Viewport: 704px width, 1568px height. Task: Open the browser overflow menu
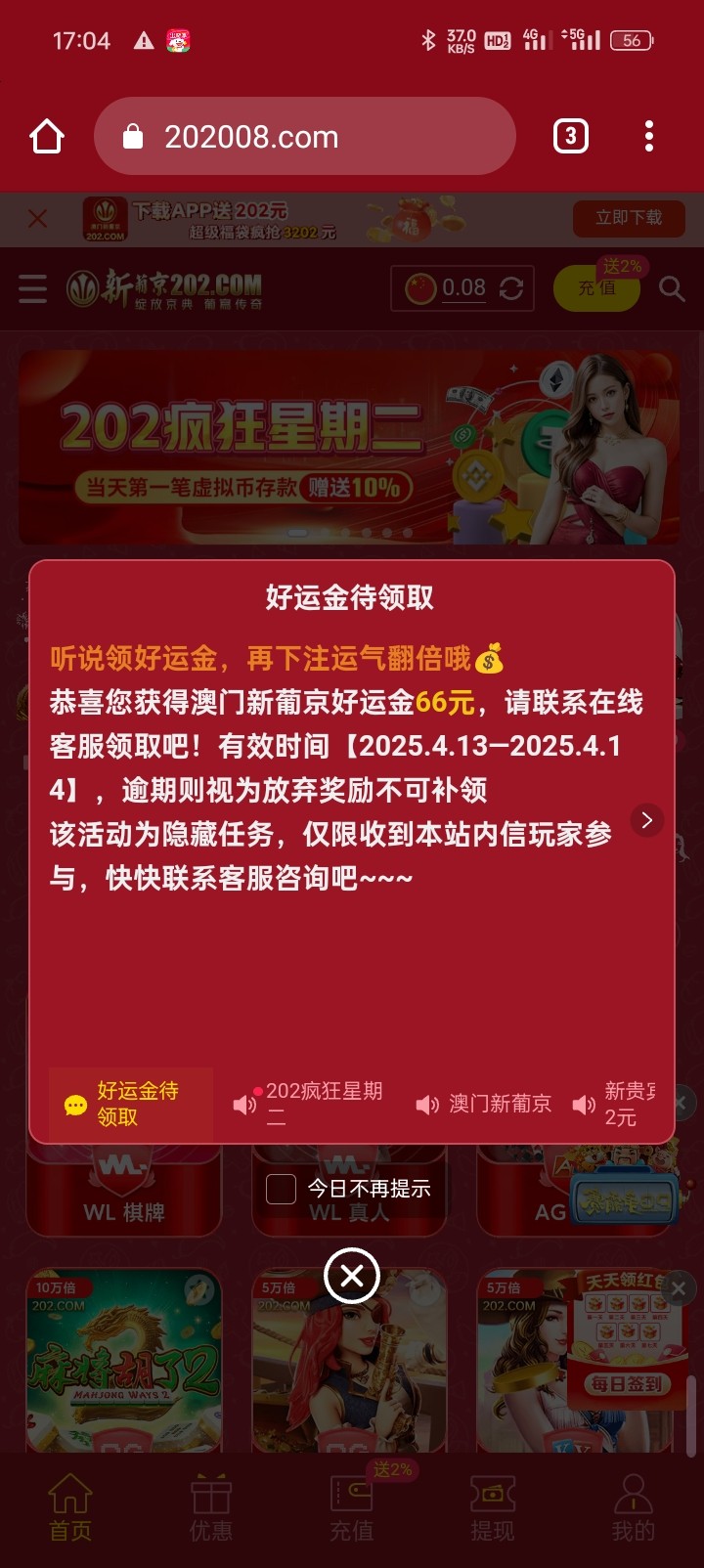(649, 137)
